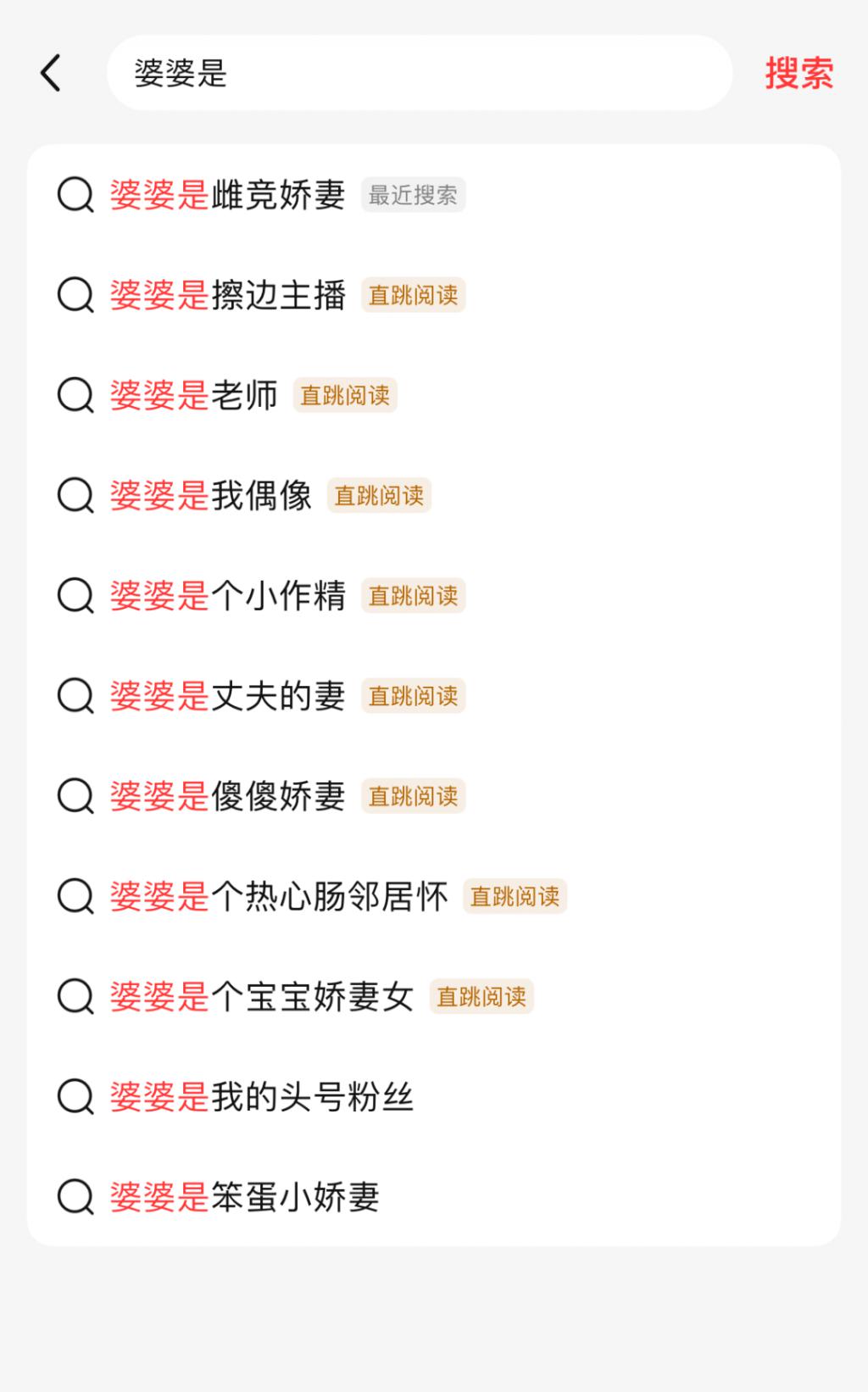Viewport: 868px width, 1392px height.
Task: Choose suggestion 婆婆是老师
Action: coord(433,395)
